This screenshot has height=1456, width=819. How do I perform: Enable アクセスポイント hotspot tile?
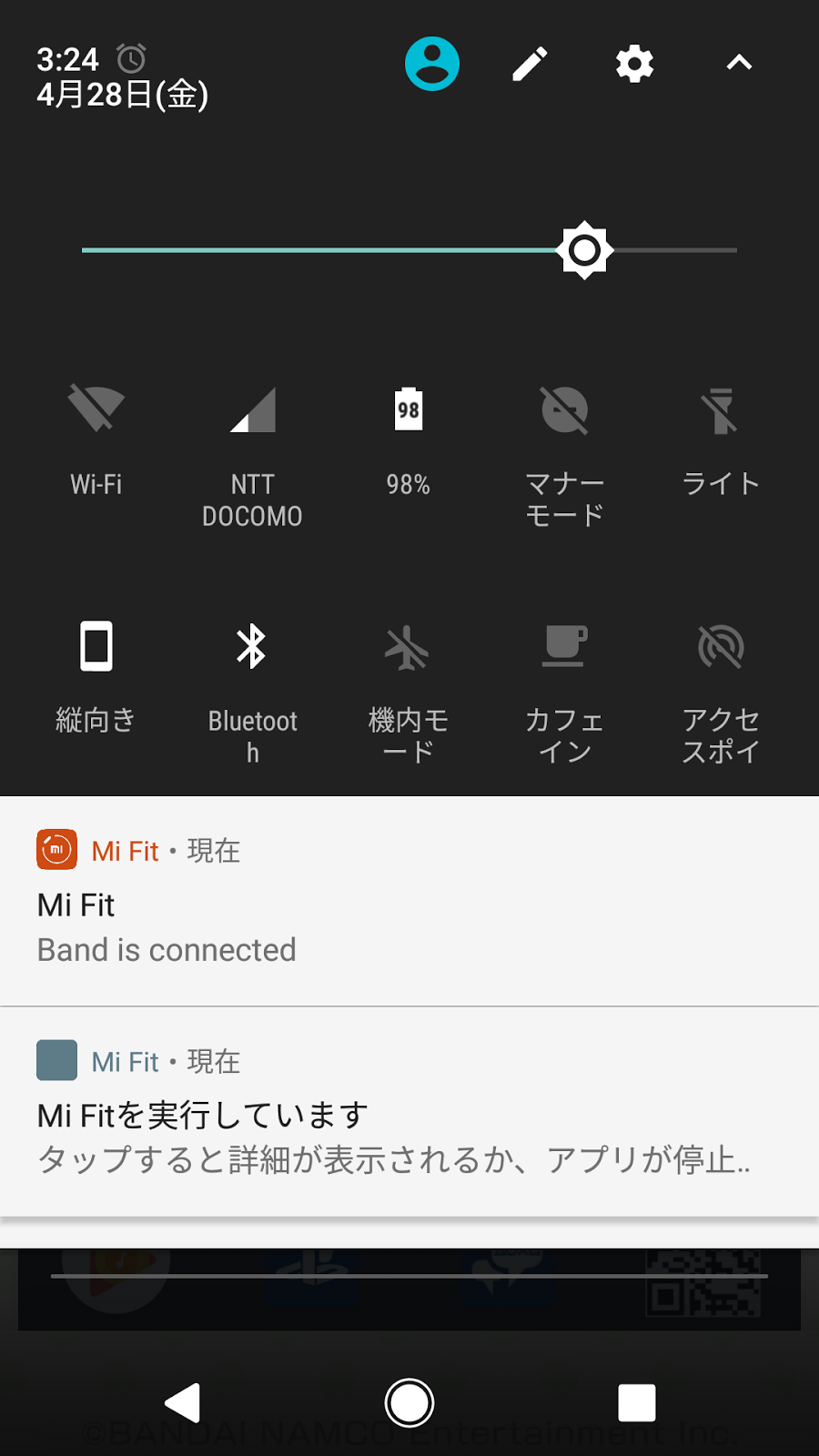[x=720, y=648]
